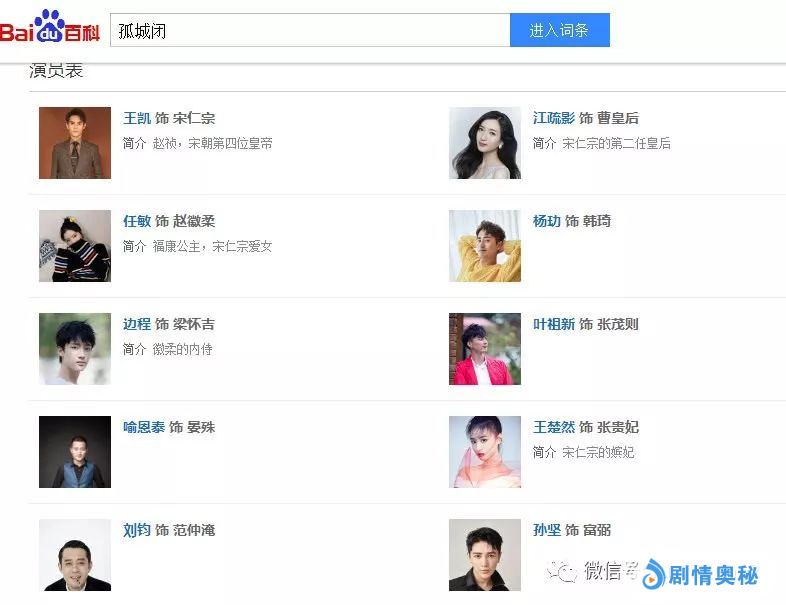The image size is (786, 605).
Task: Tap 江疏影's portrait photo
Action: point(485,143)
